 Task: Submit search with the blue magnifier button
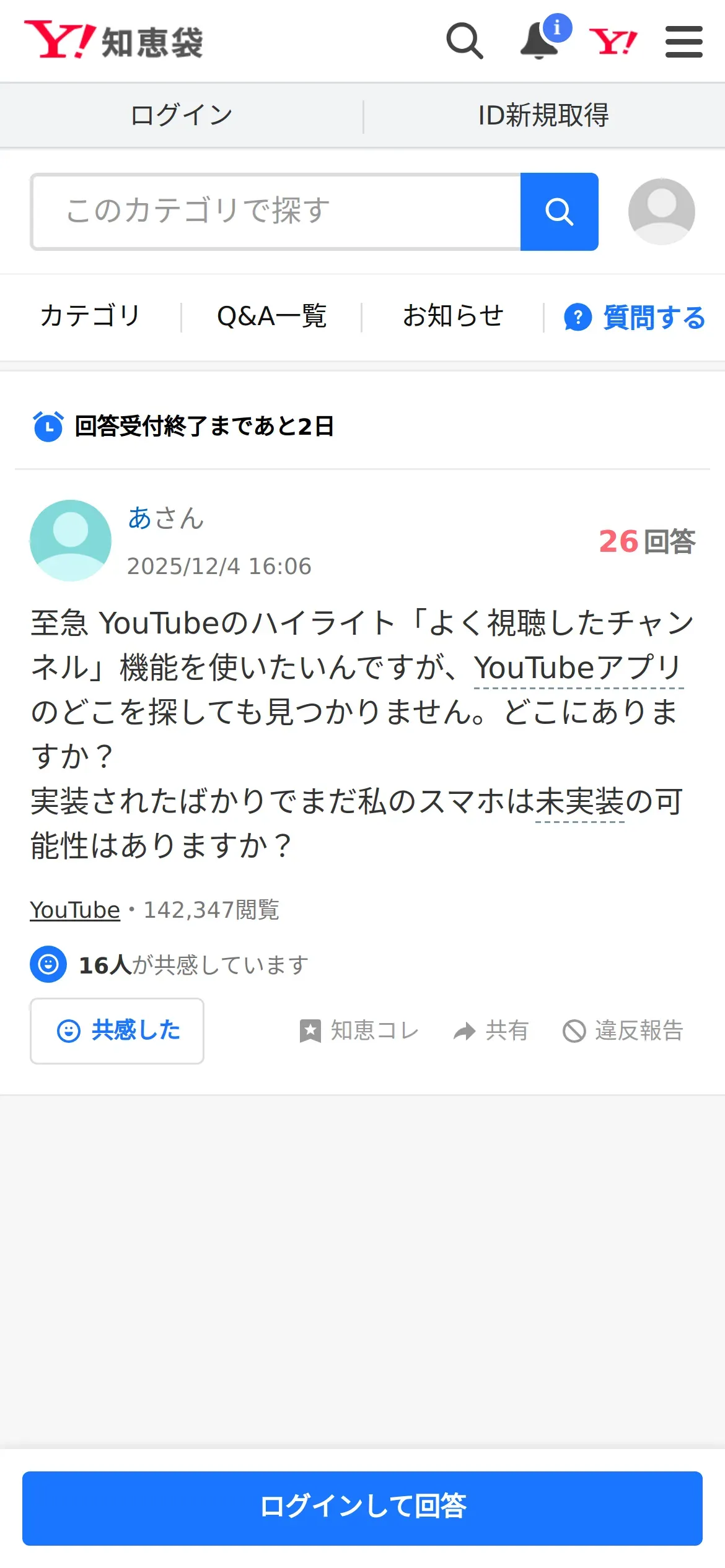(559, 212)
